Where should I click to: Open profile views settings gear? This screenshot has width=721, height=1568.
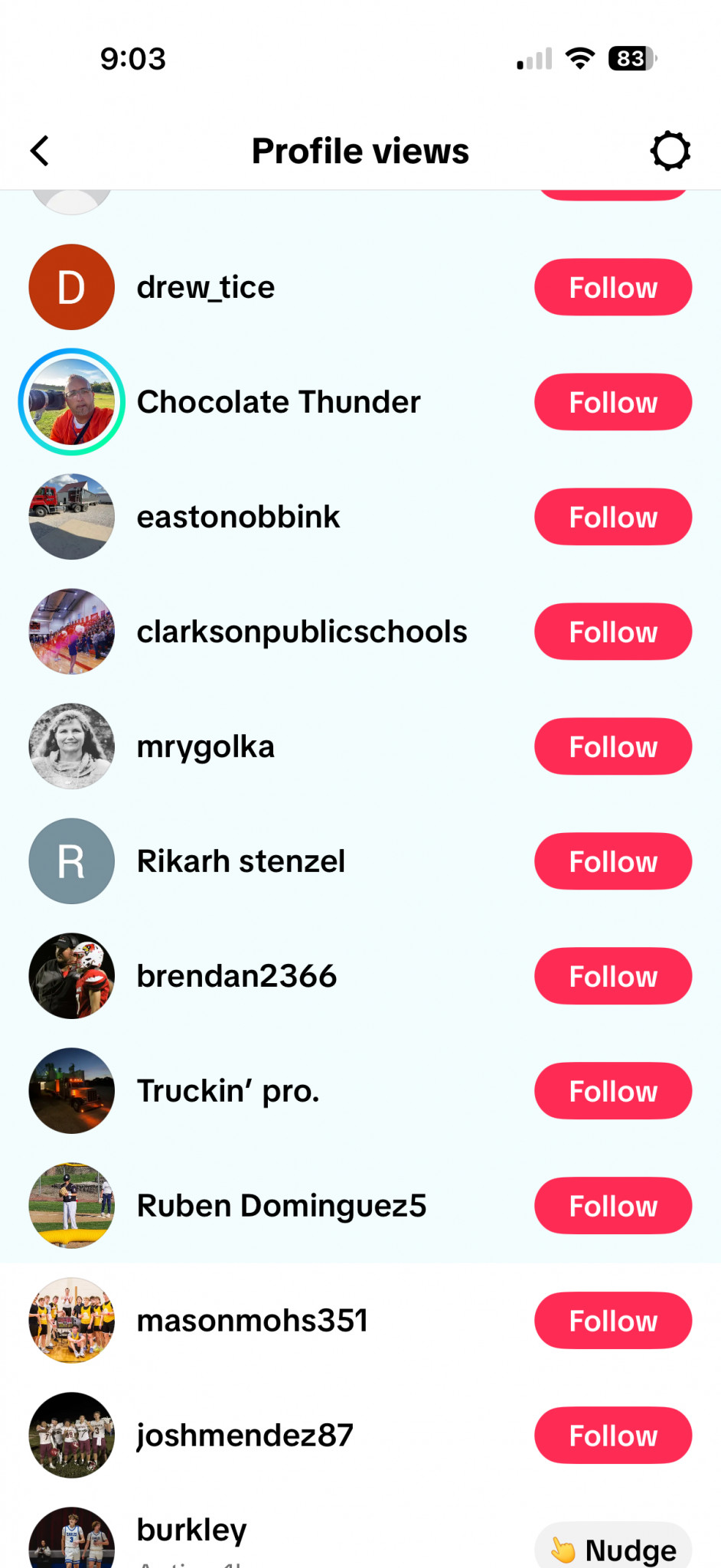(x=670, y=151)
